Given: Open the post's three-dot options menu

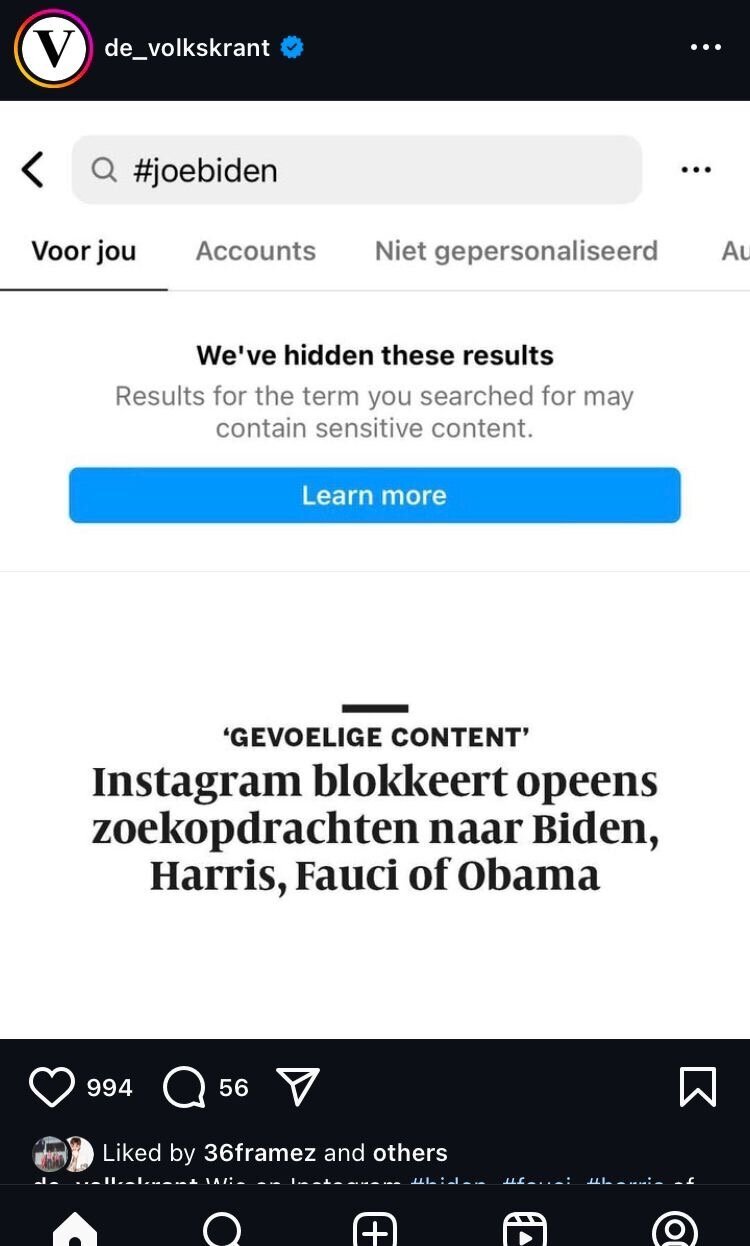Looking at the screenshot, I should coord(706,48).
